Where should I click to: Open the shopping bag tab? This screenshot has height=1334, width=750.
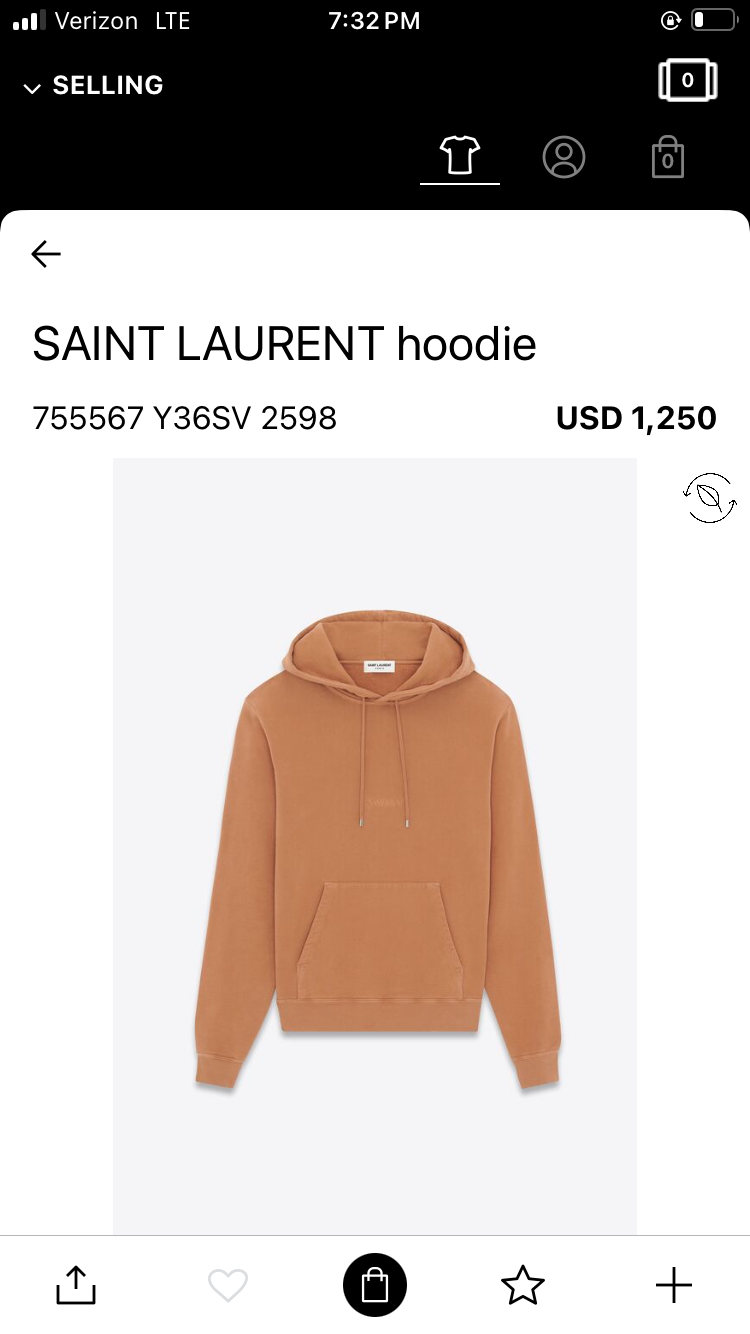[x=667, y=158]
